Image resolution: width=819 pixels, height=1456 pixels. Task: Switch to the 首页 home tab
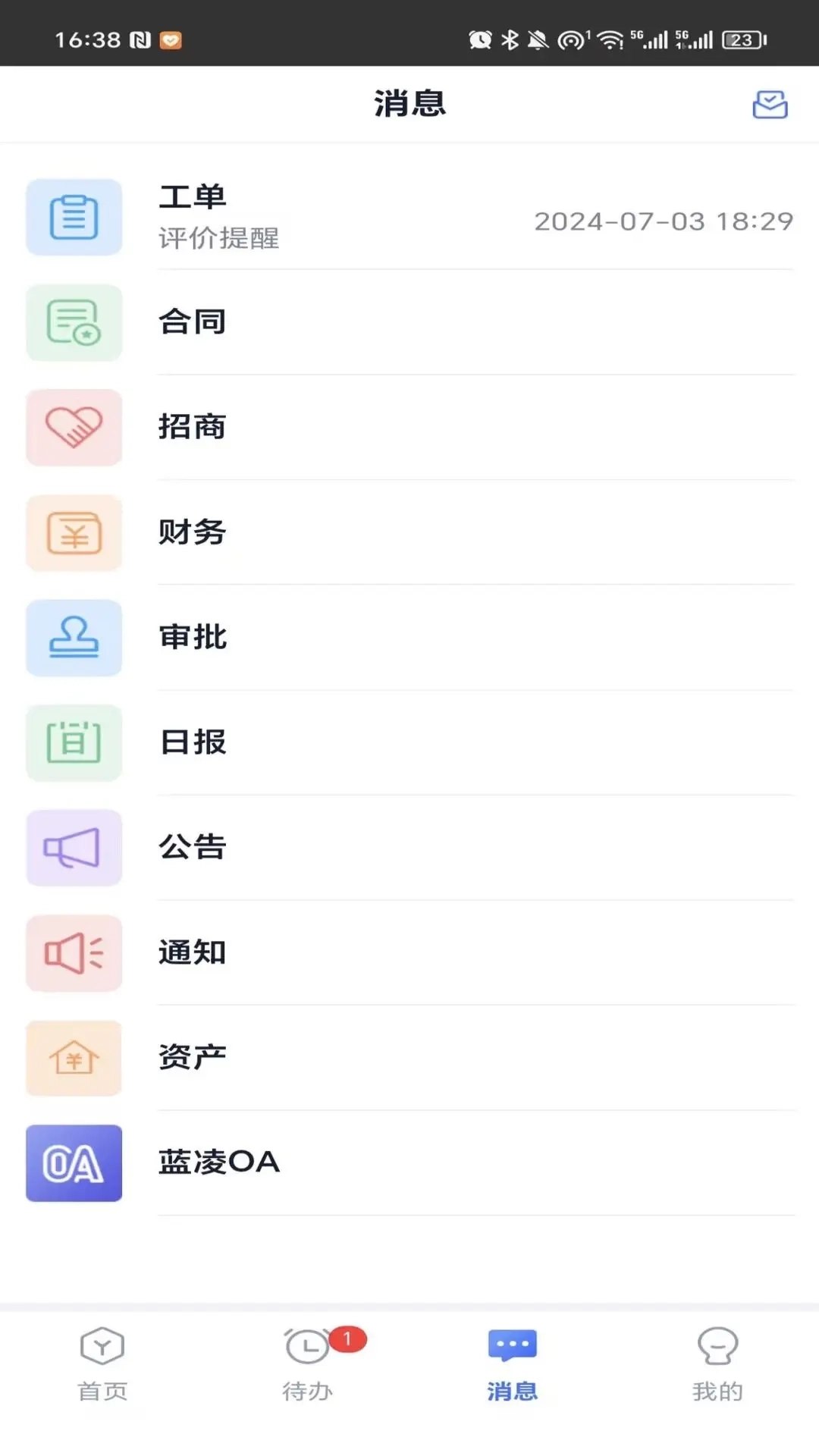point(102,1365)
